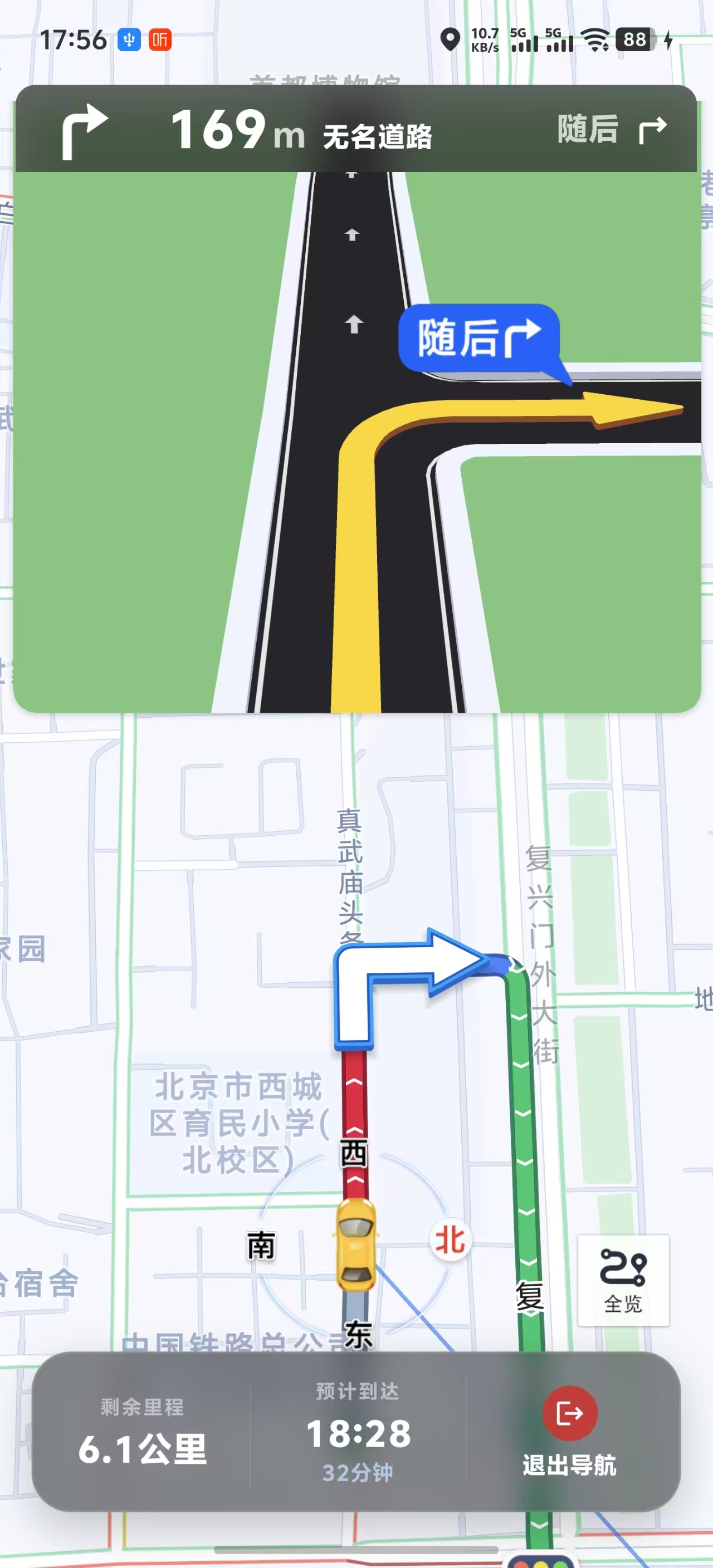Tap the location icon in the status bar
This screenshot has height=1568, width=713.
[450, 40]
